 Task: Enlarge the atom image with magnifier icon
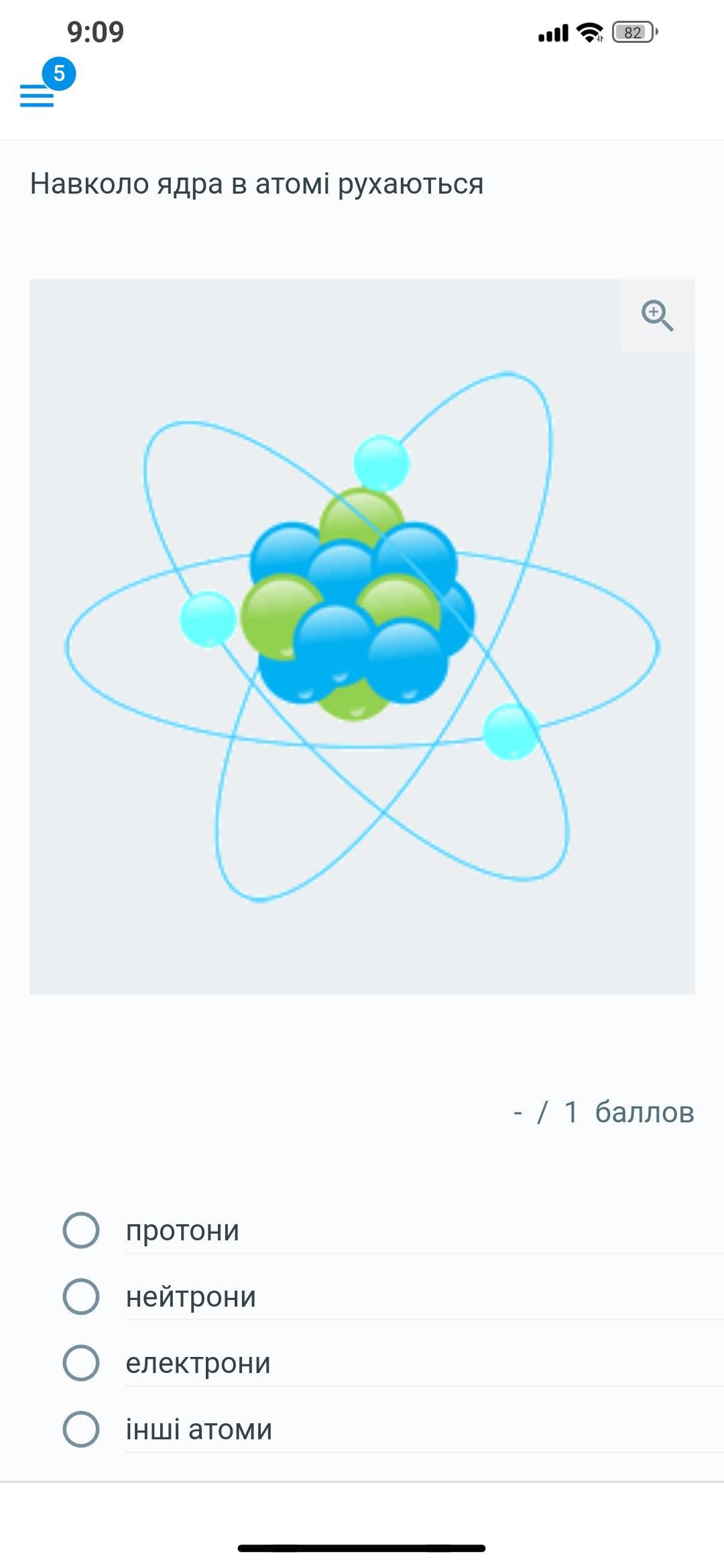[x=658, y=316]
